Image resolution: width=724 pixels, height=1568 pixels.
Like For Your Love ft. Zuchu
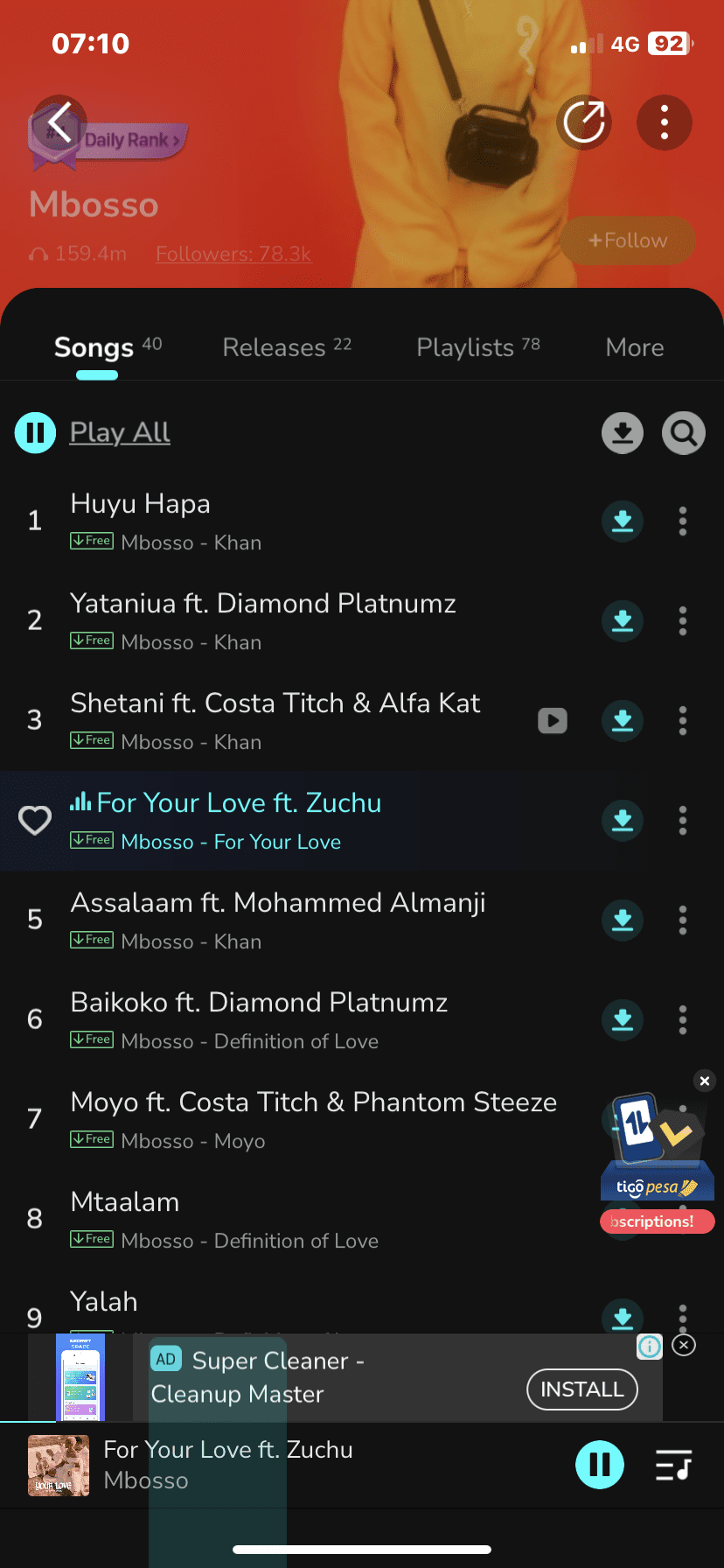(35, 820)
